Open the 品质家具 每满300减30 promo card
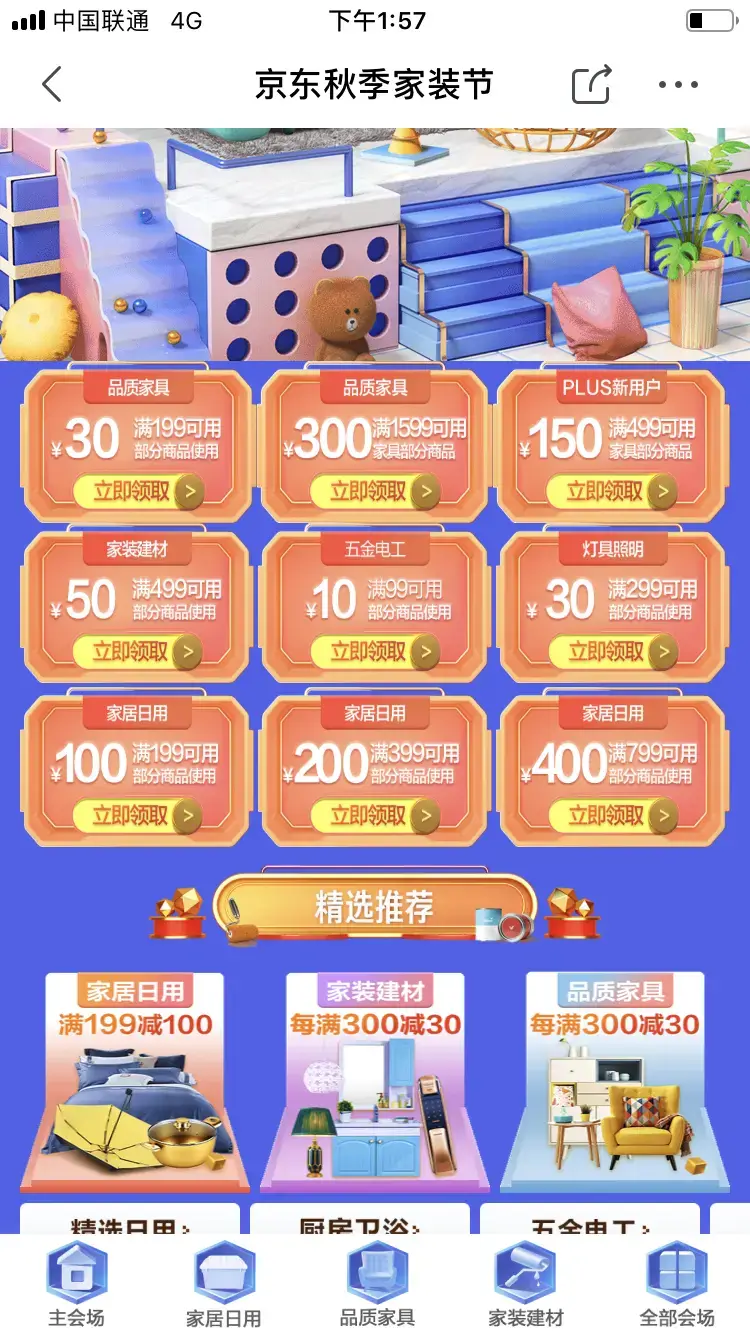The width and height of the screenshot is (750, 1334). point(615,1082)
